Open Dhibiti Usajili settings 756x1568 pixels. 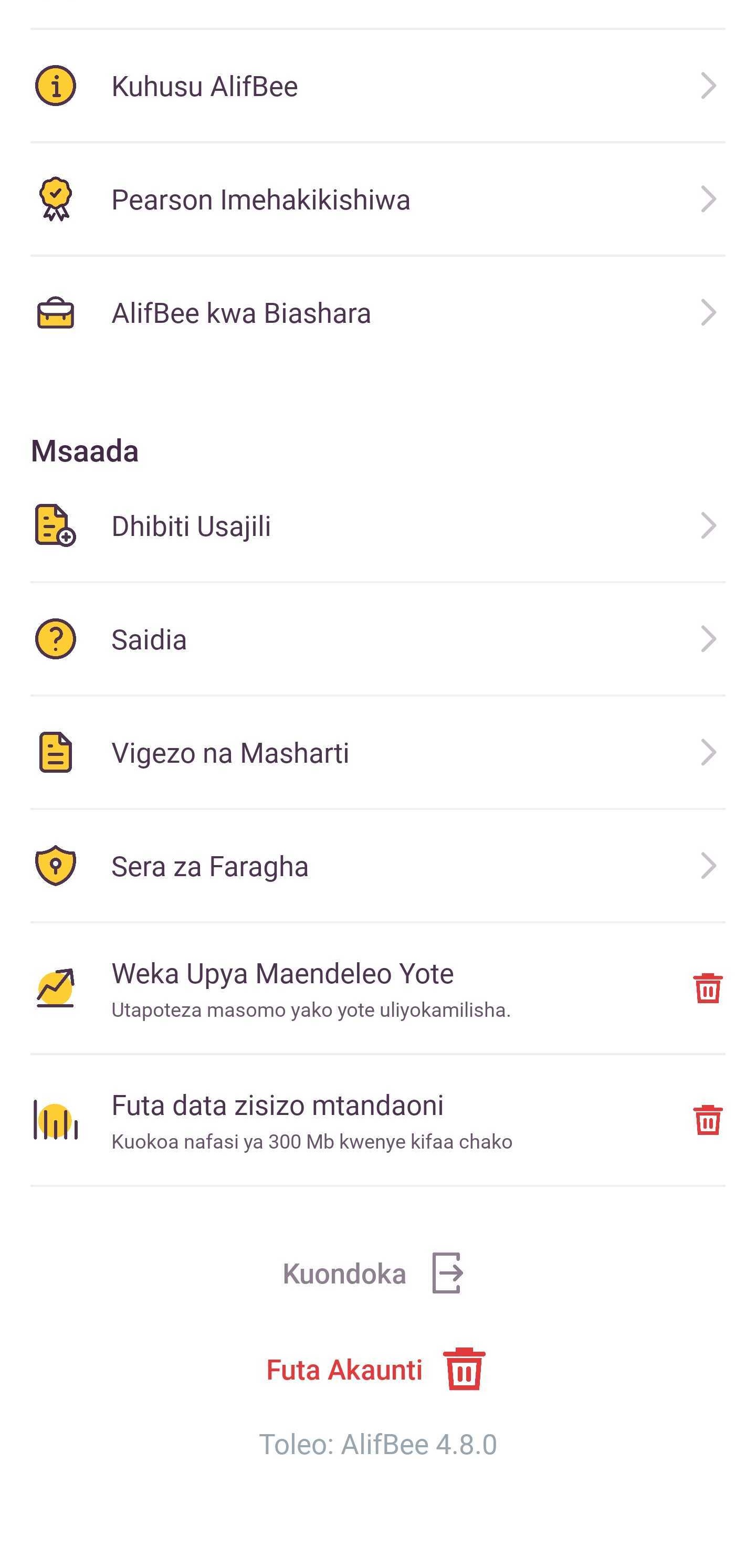pos(377,526)
